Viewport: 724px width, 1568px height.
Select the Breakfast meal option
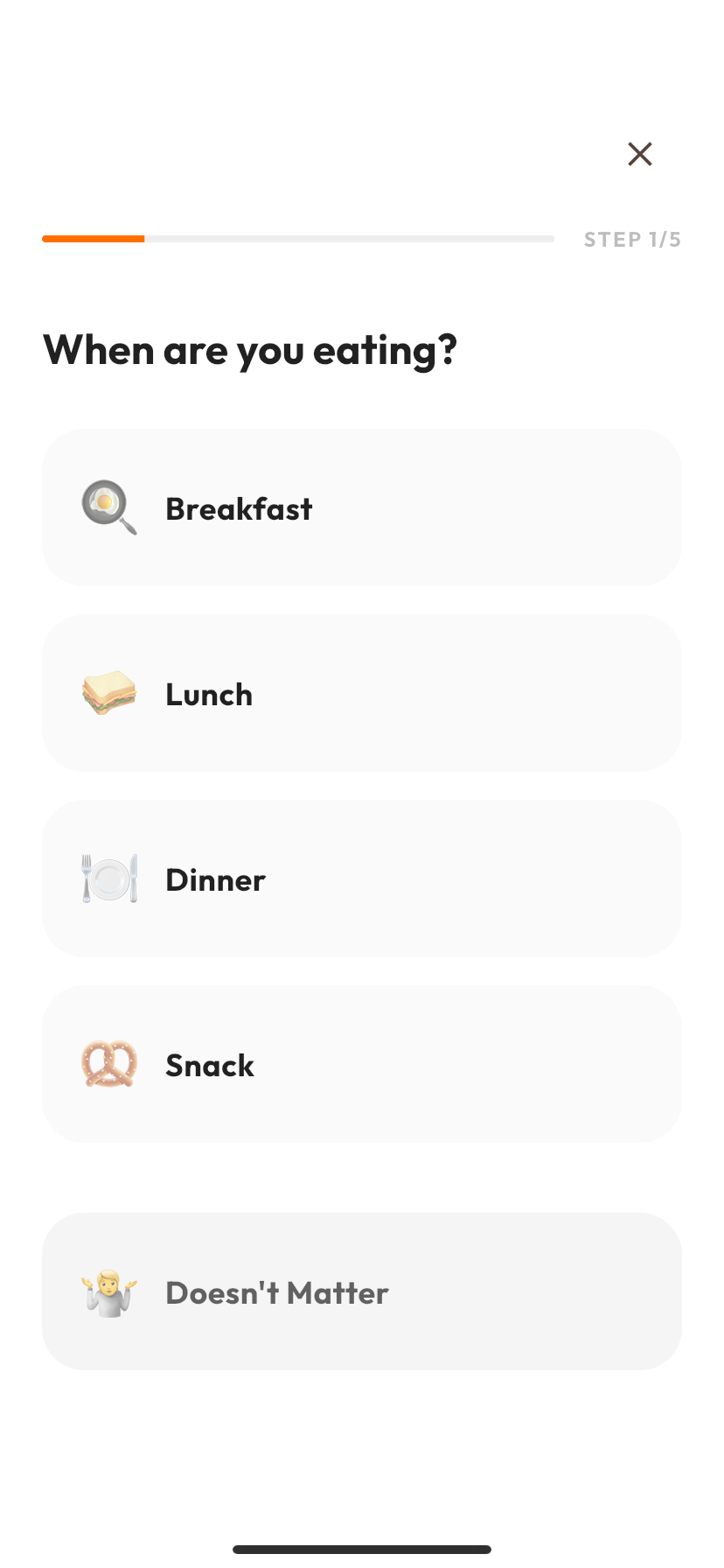point(362,507)
